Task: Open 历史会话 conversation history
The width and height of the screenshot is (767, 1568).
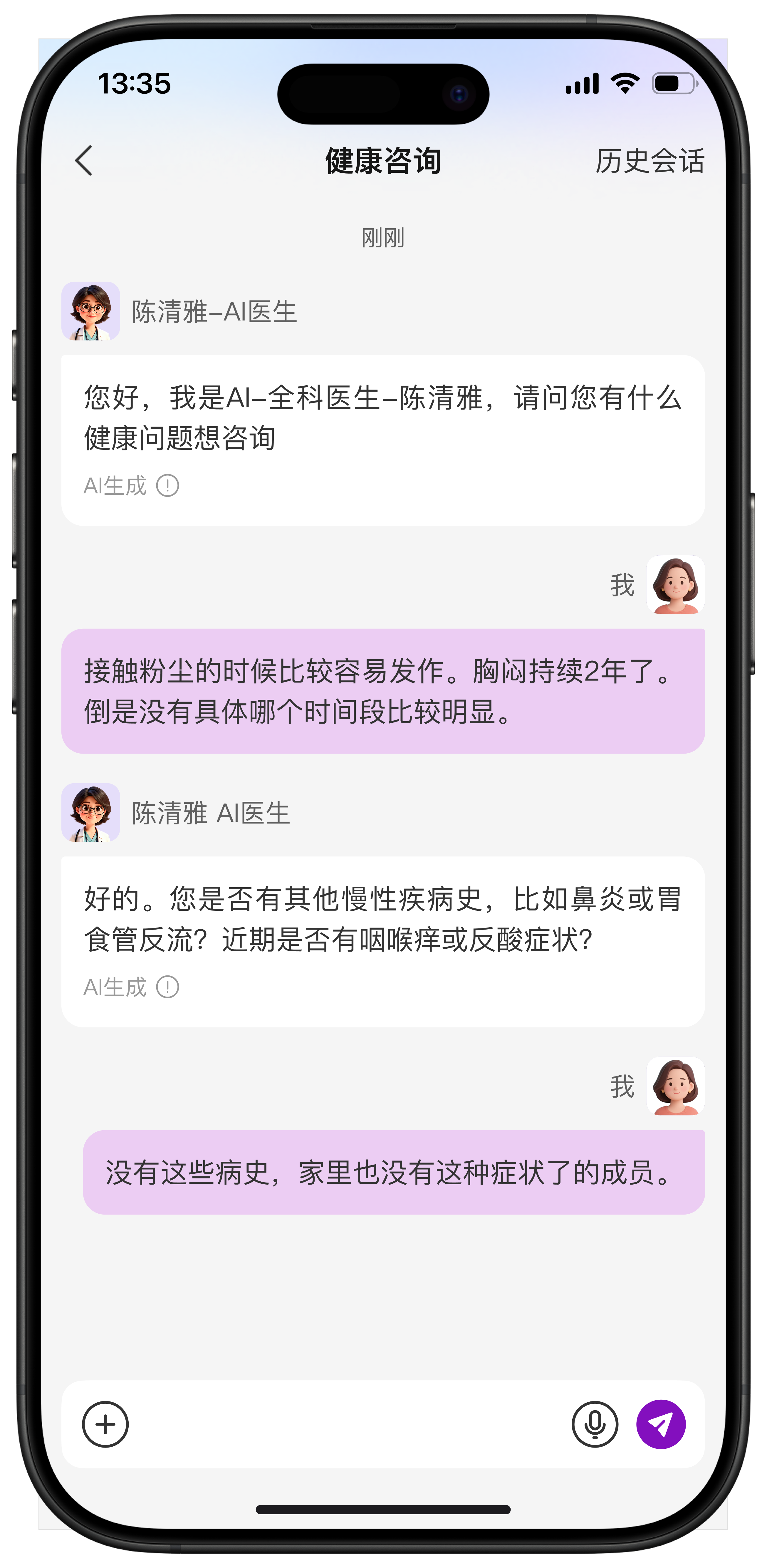Action: (649, 161)
